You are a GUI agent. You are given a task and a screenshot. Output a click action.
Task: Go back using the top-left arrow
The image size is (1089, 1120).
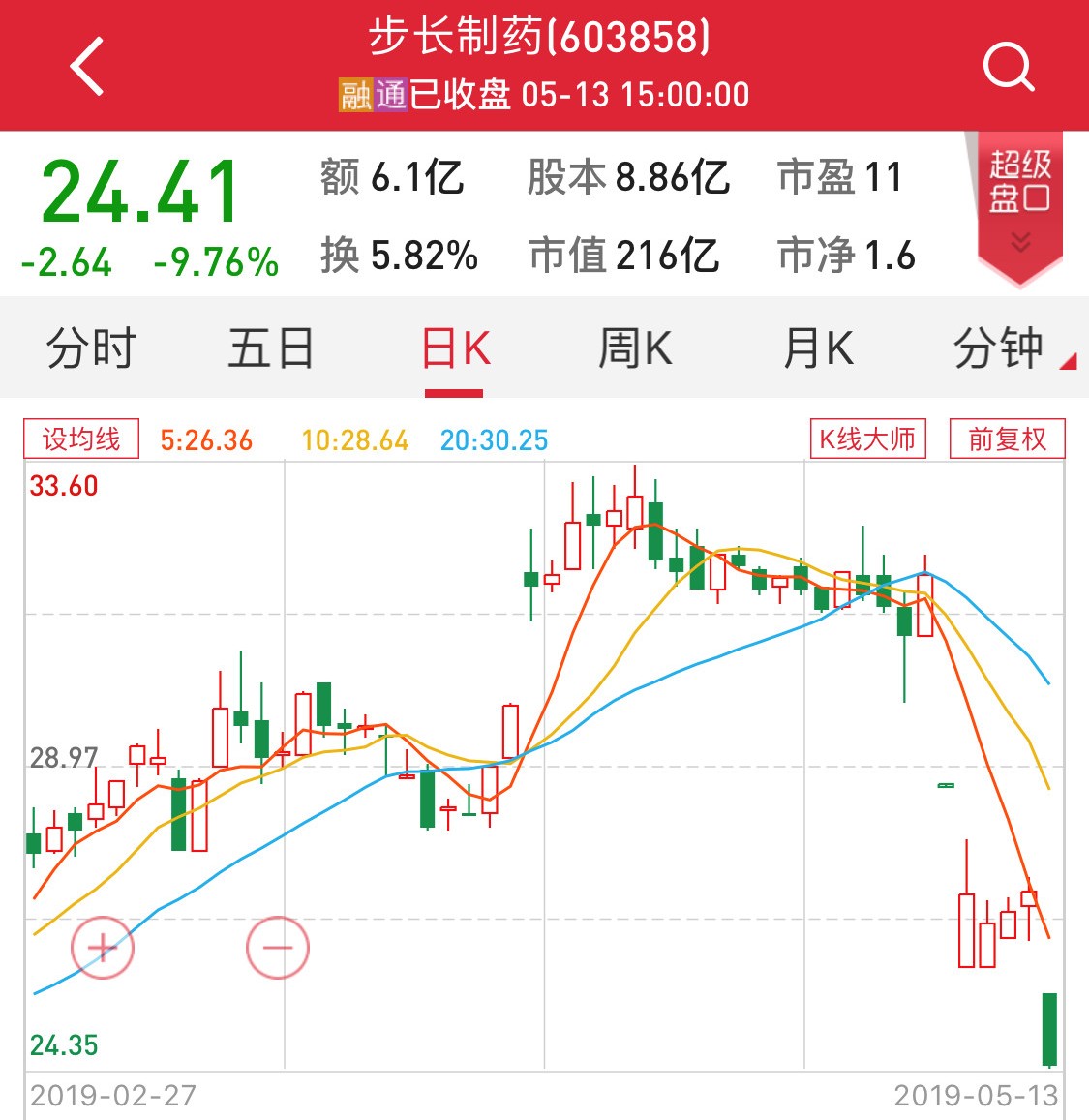click(87, 66)
